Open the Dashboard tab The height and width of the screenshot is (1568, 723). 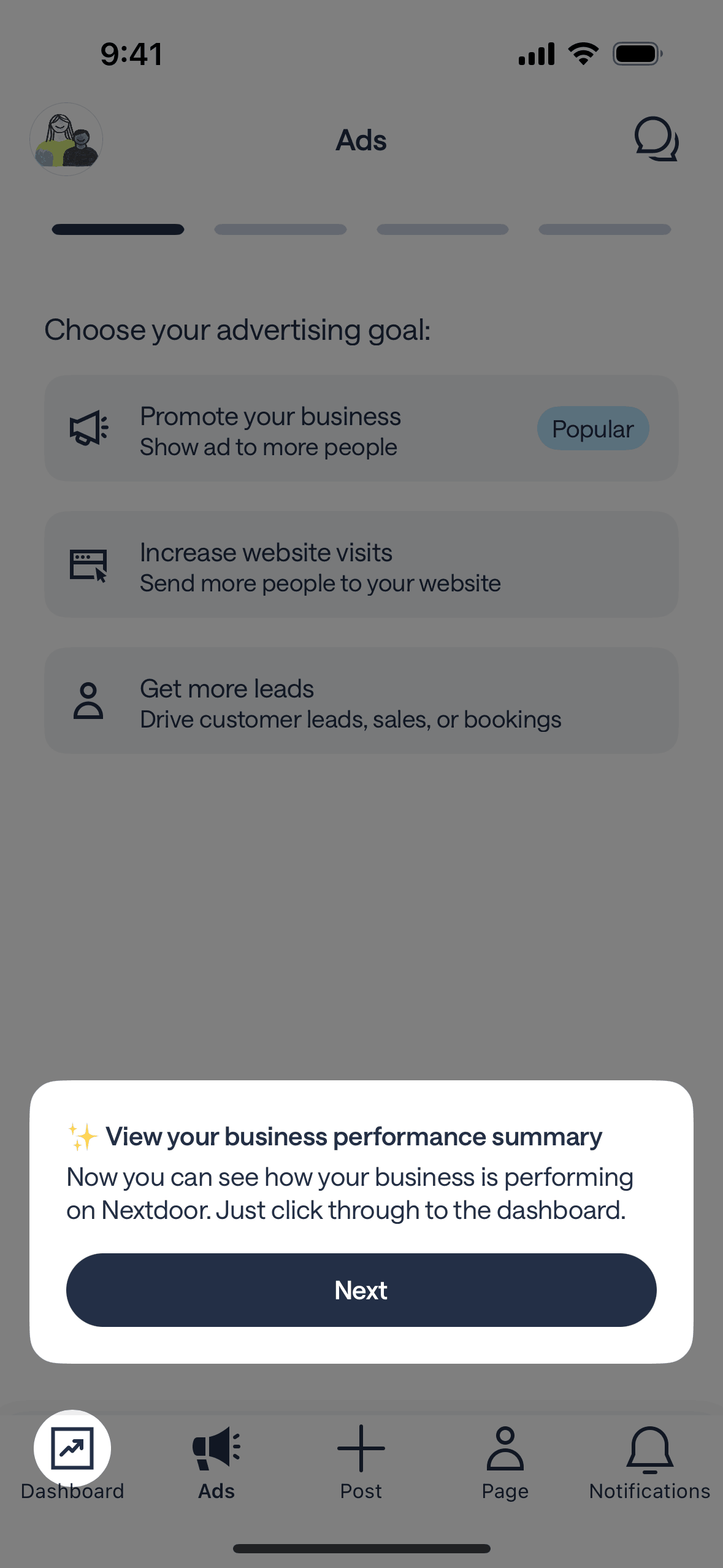pyautogui.click(x=72, y=1456)
